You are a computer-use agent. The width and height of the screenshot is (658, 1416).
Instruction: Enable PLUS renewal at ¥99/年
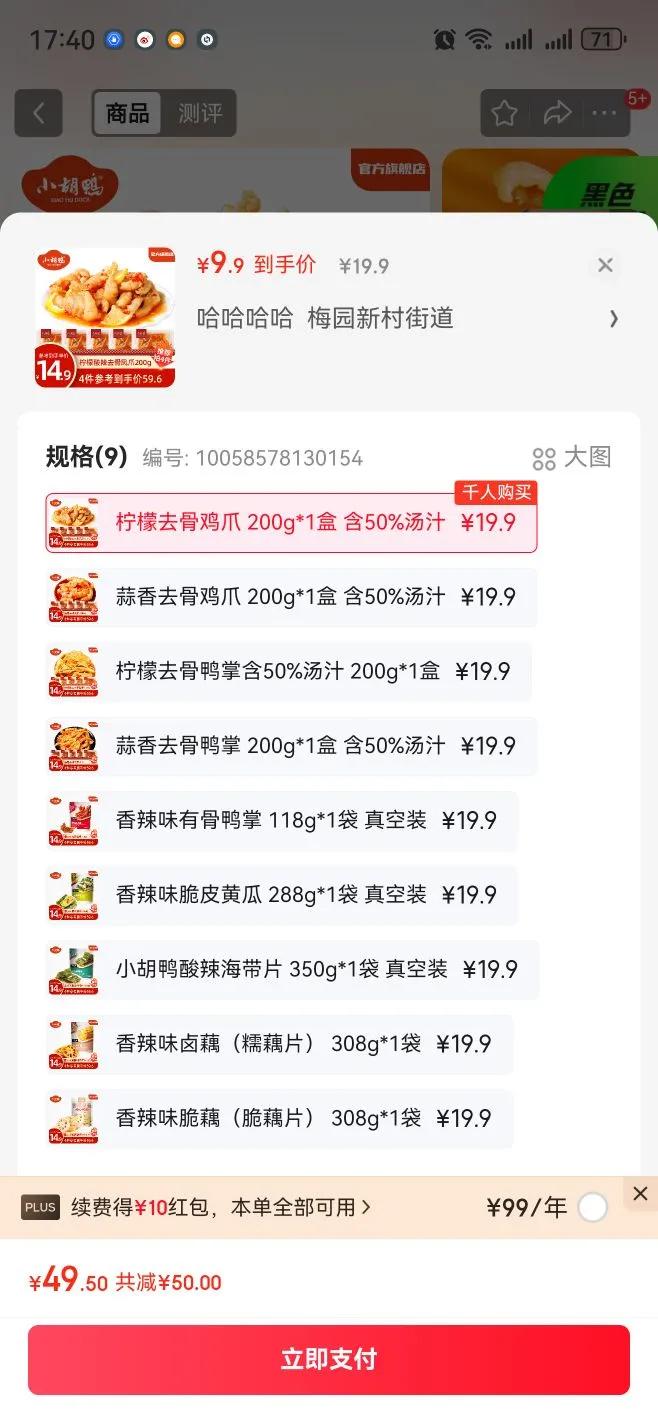coord(593,1208)
